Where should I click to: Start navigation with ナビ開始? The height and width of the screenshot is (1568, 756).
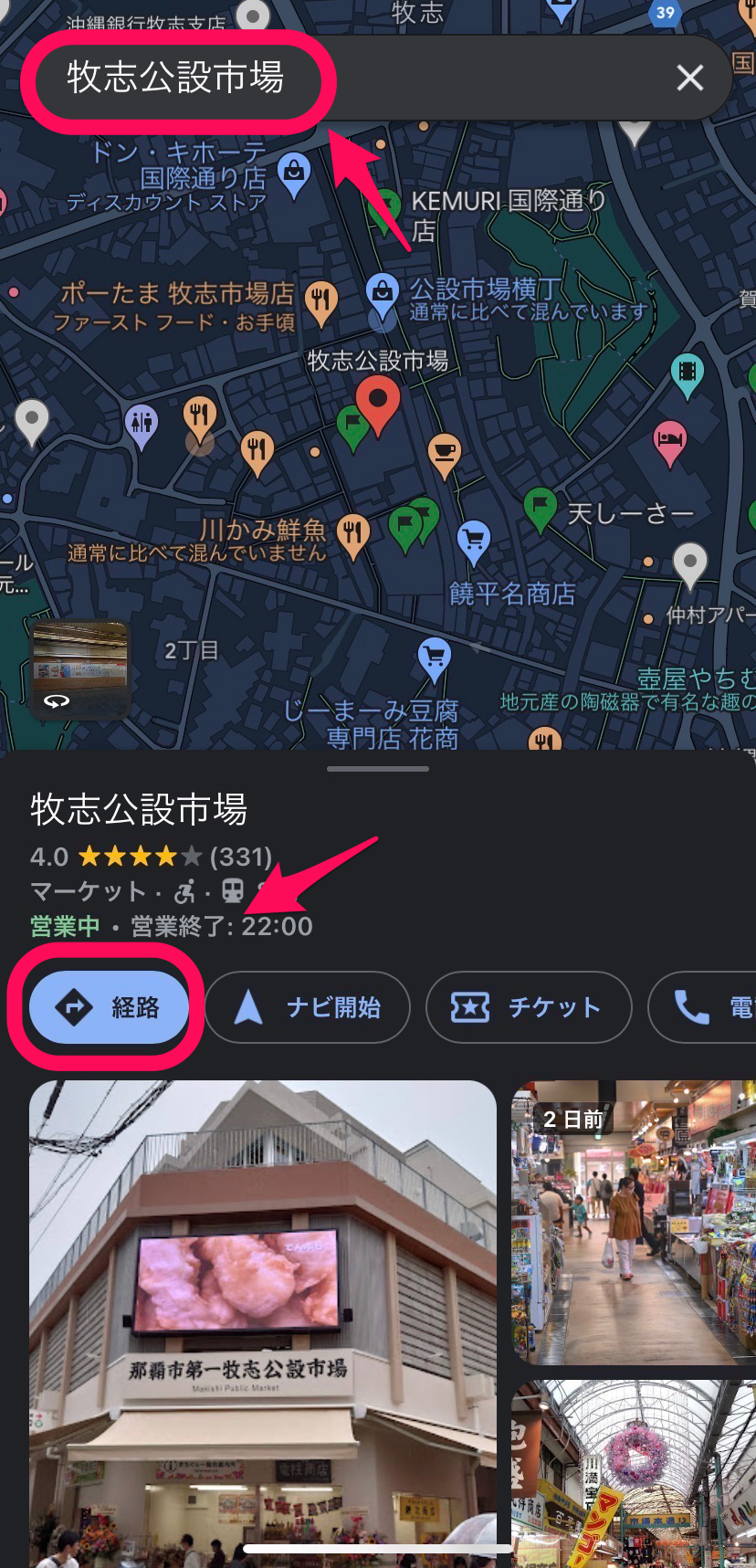pyautogui.click(x=308, y=1007)
